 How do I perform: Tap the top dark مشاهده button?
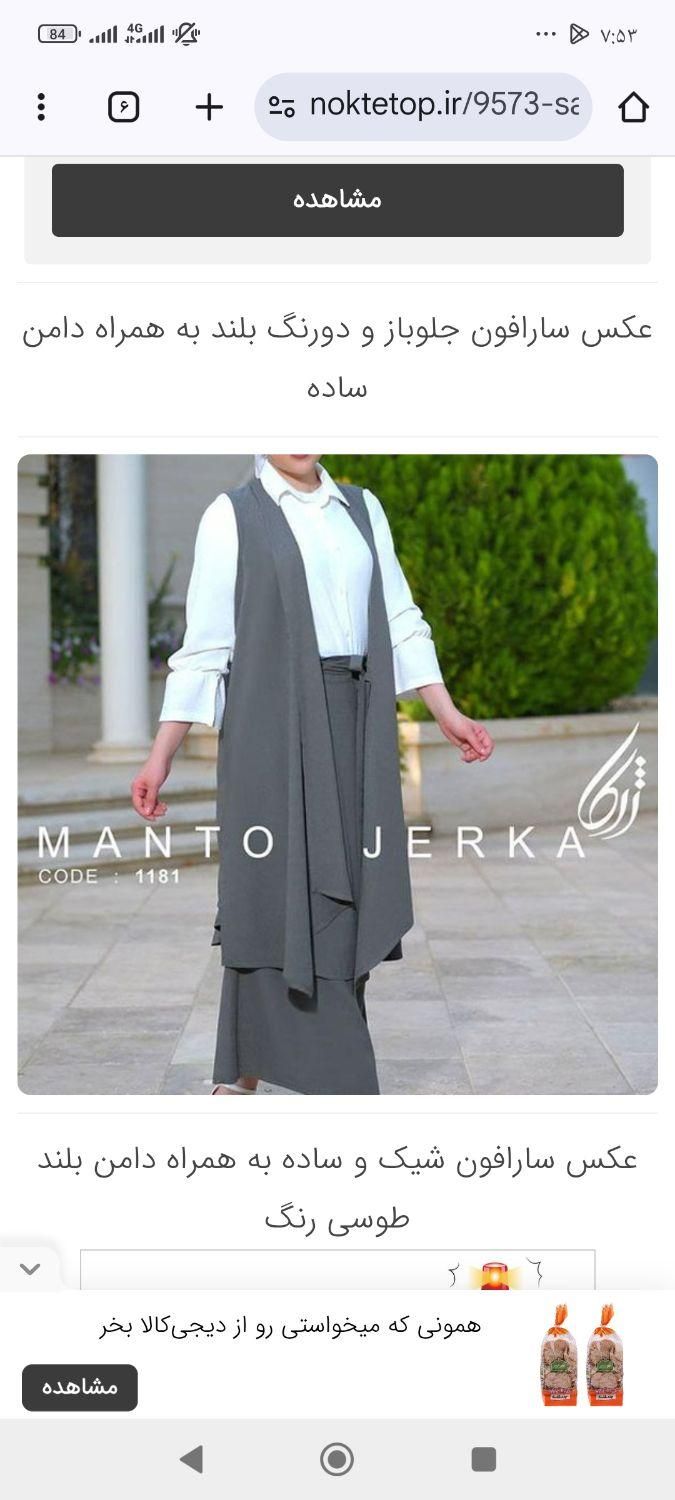[x=337, y=200]
